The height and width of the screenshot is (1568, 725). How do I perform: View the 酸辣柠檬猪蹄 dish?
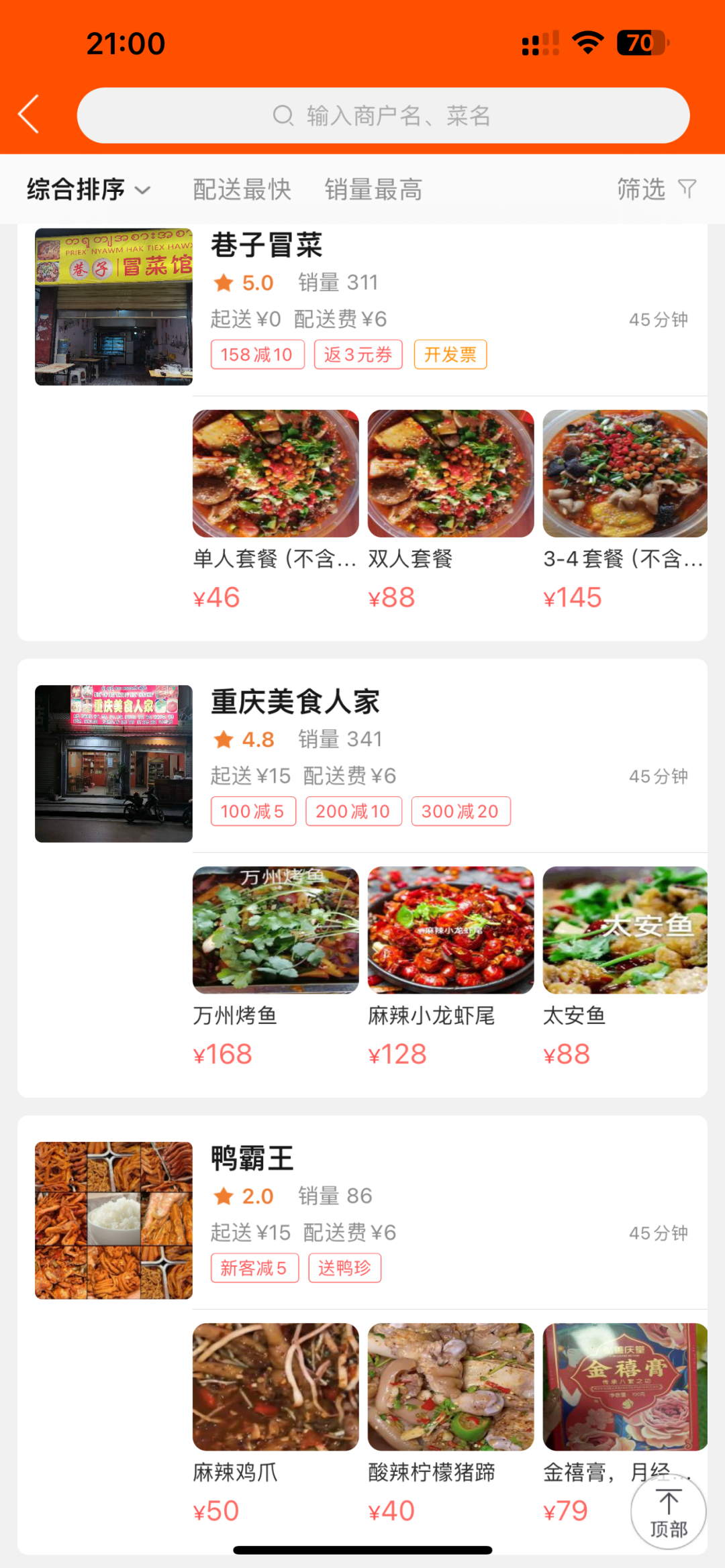(x=450, y=1387)
